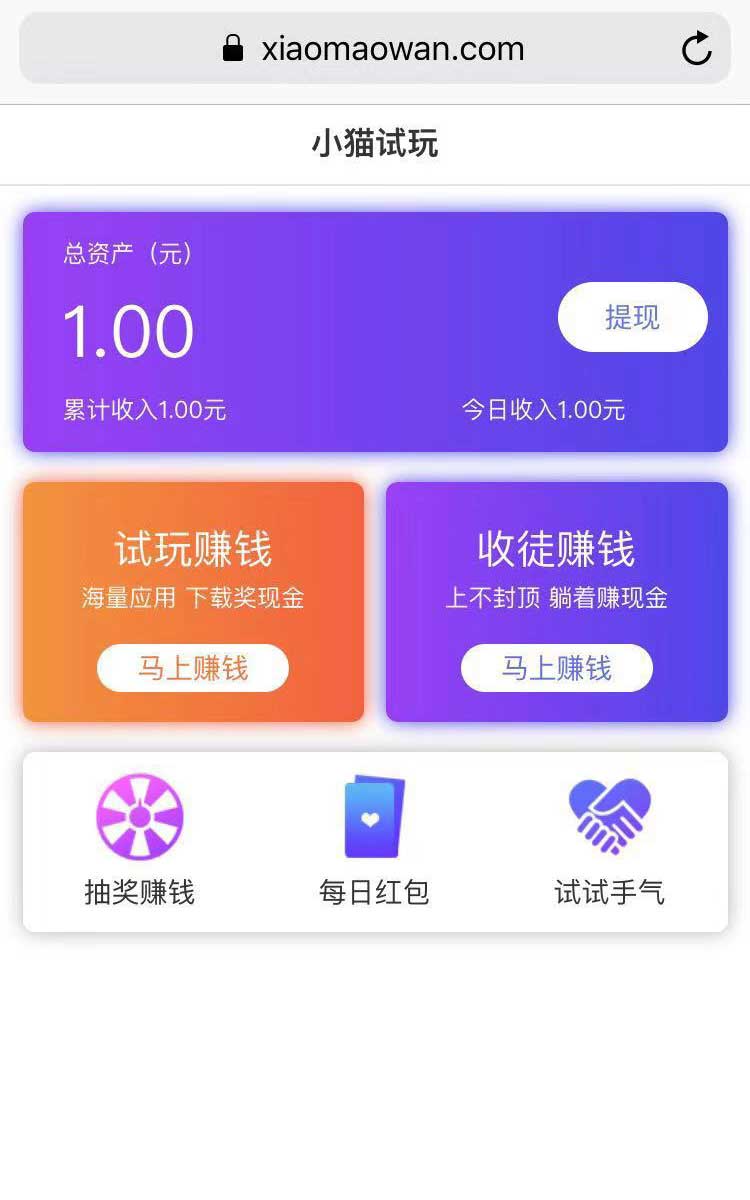Screen dimensions: 750x1200
Task: Tap 马上赚钱 in the 试玩赚钱 card
Action: point(193,668)
